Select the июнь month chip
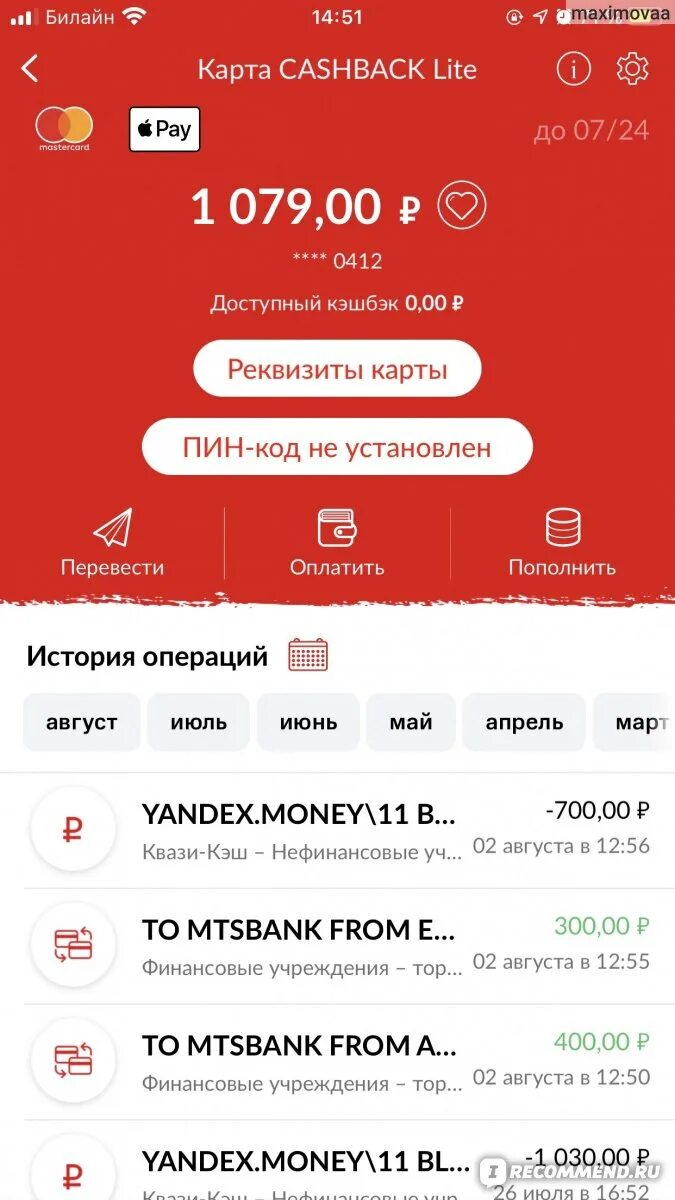Viewport: 675px width, 1200px height. [x=308, y=722]
